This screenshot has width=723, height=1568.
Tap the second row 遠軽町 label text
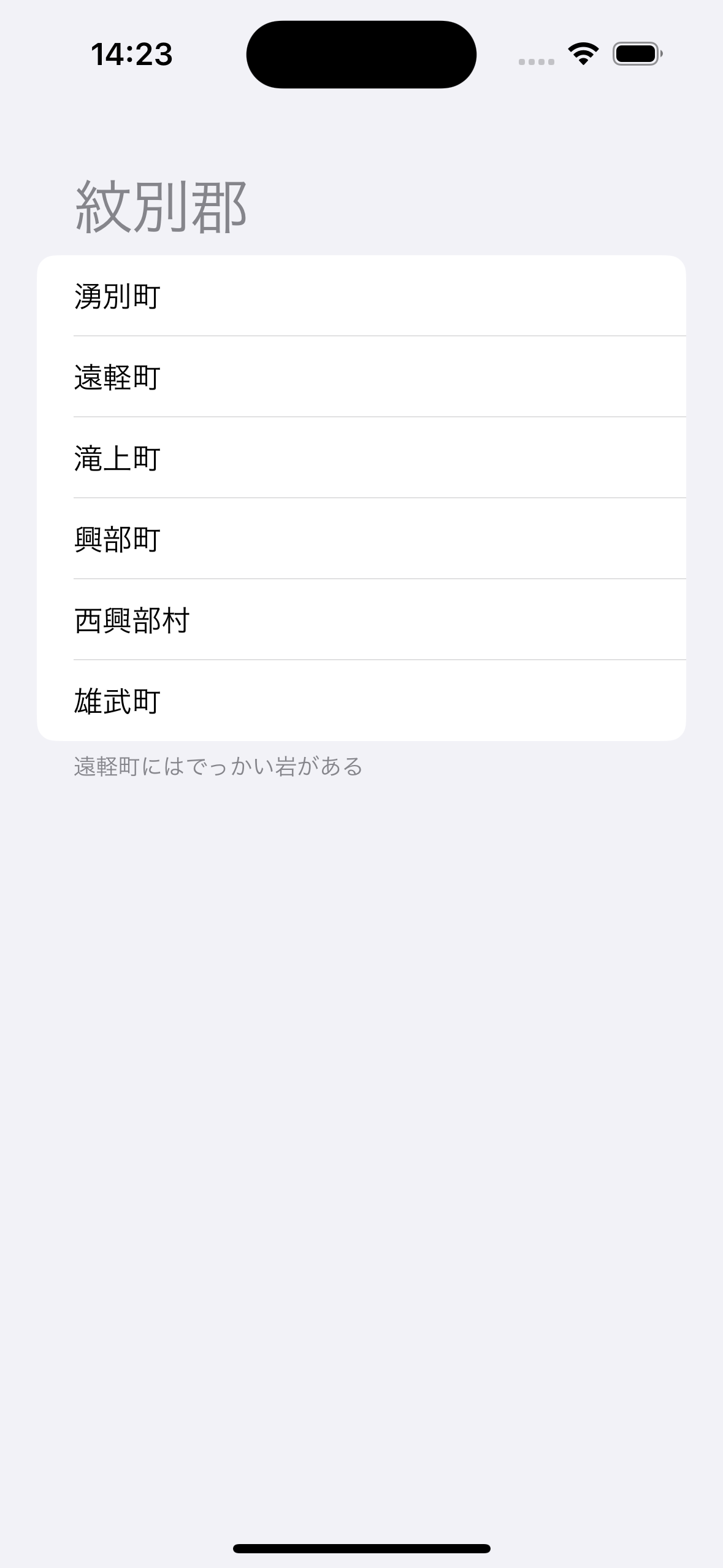[x=117, y=377]
